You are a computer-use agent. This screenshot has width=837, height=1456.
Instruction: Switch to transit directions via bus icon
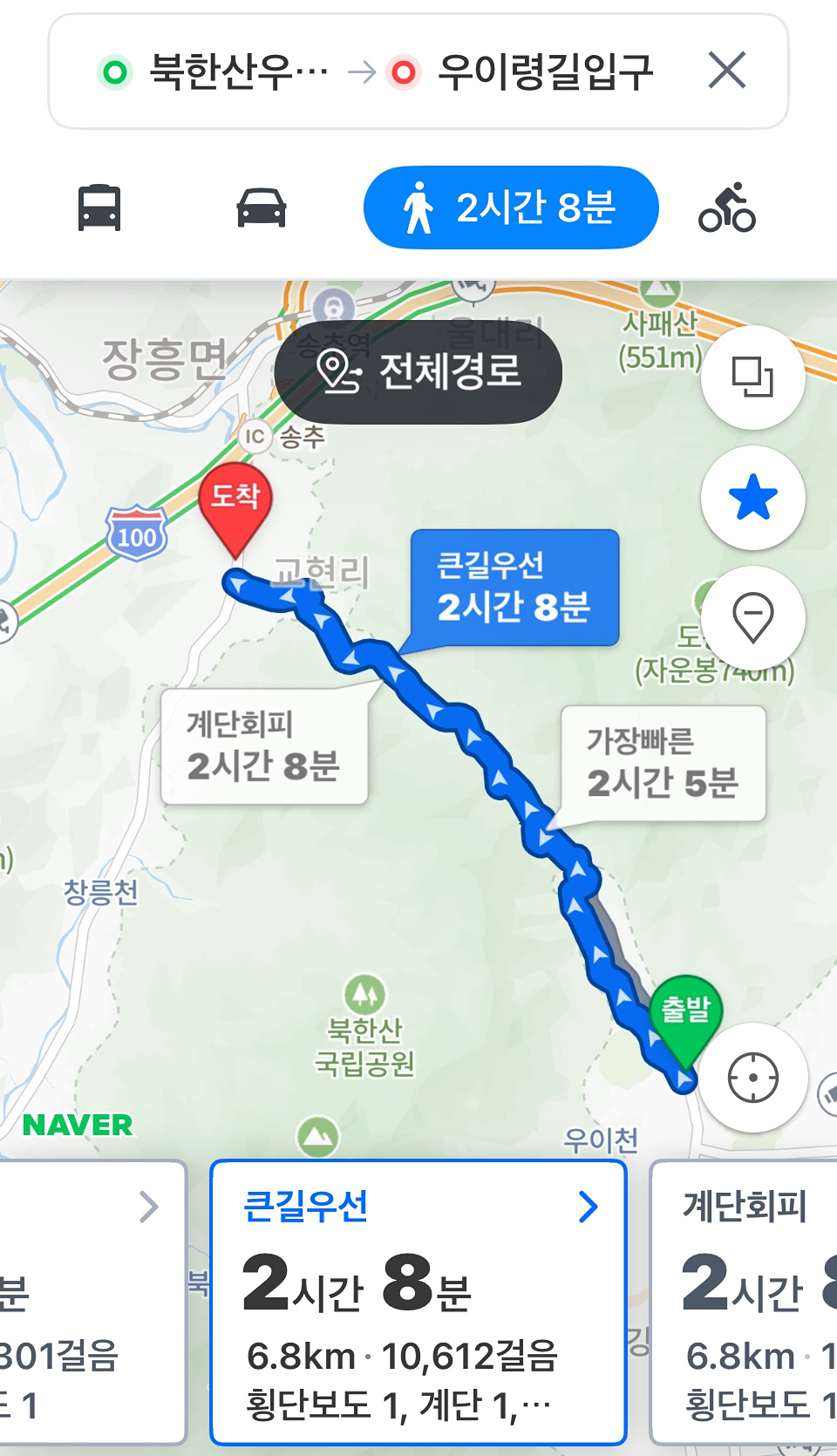pos(99,208)
